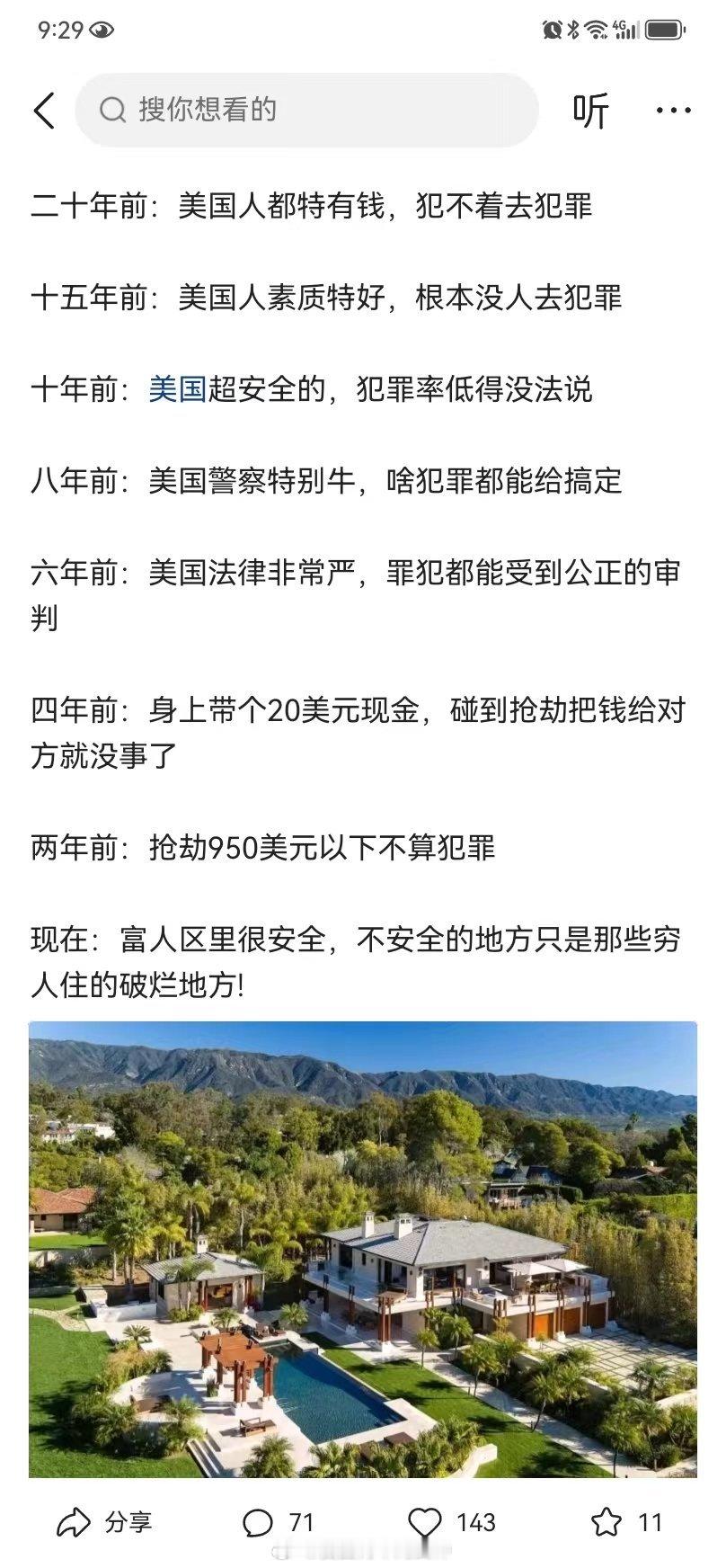Image resolution: width=726 pixels, height=1568 pixels.
Task: Tap the search box 搜你想看的
Action: pyautogui.click(x=305, y=111)
